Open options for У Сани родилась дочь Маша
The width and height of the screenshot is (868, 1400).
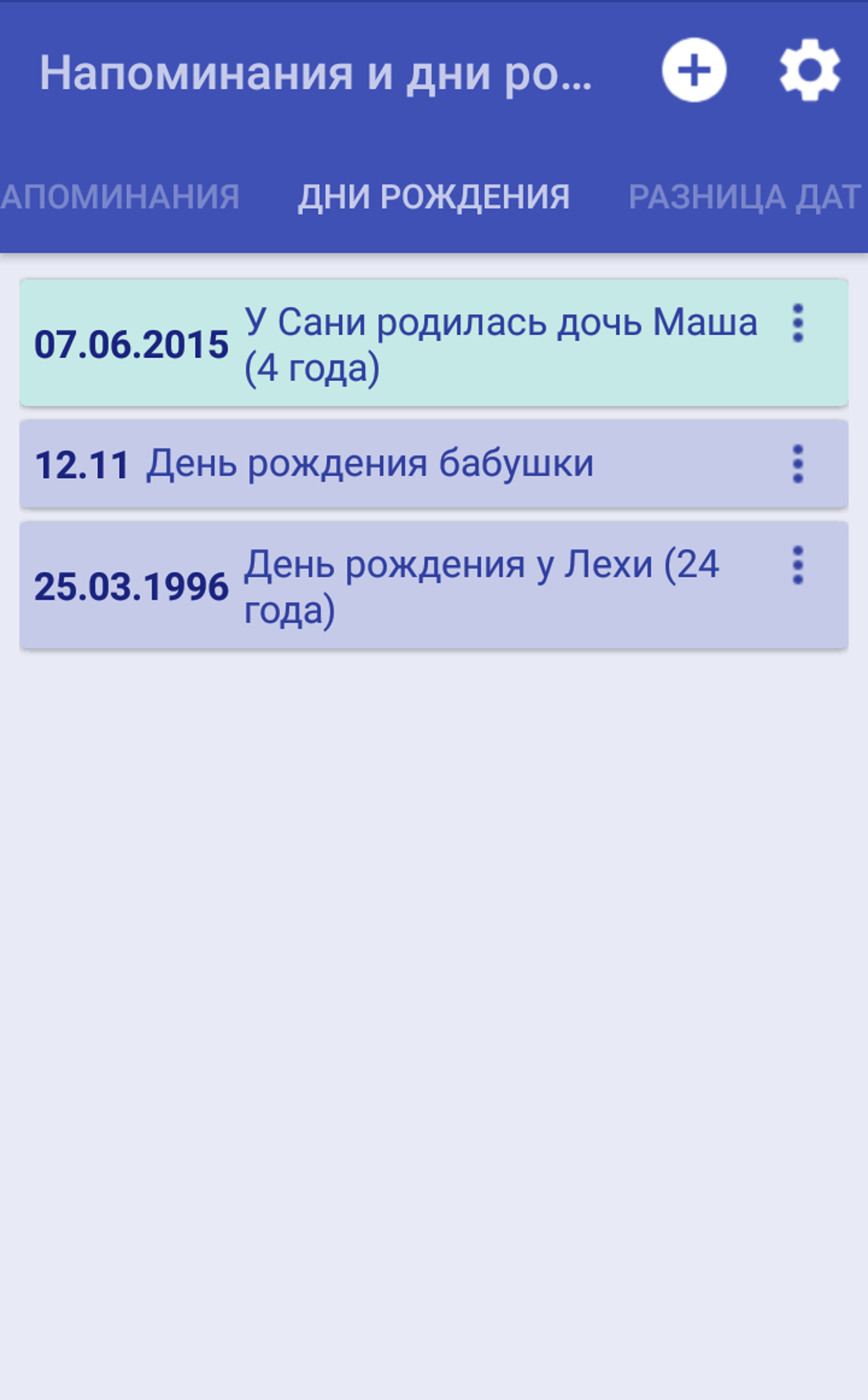click(x=797, y=323)
